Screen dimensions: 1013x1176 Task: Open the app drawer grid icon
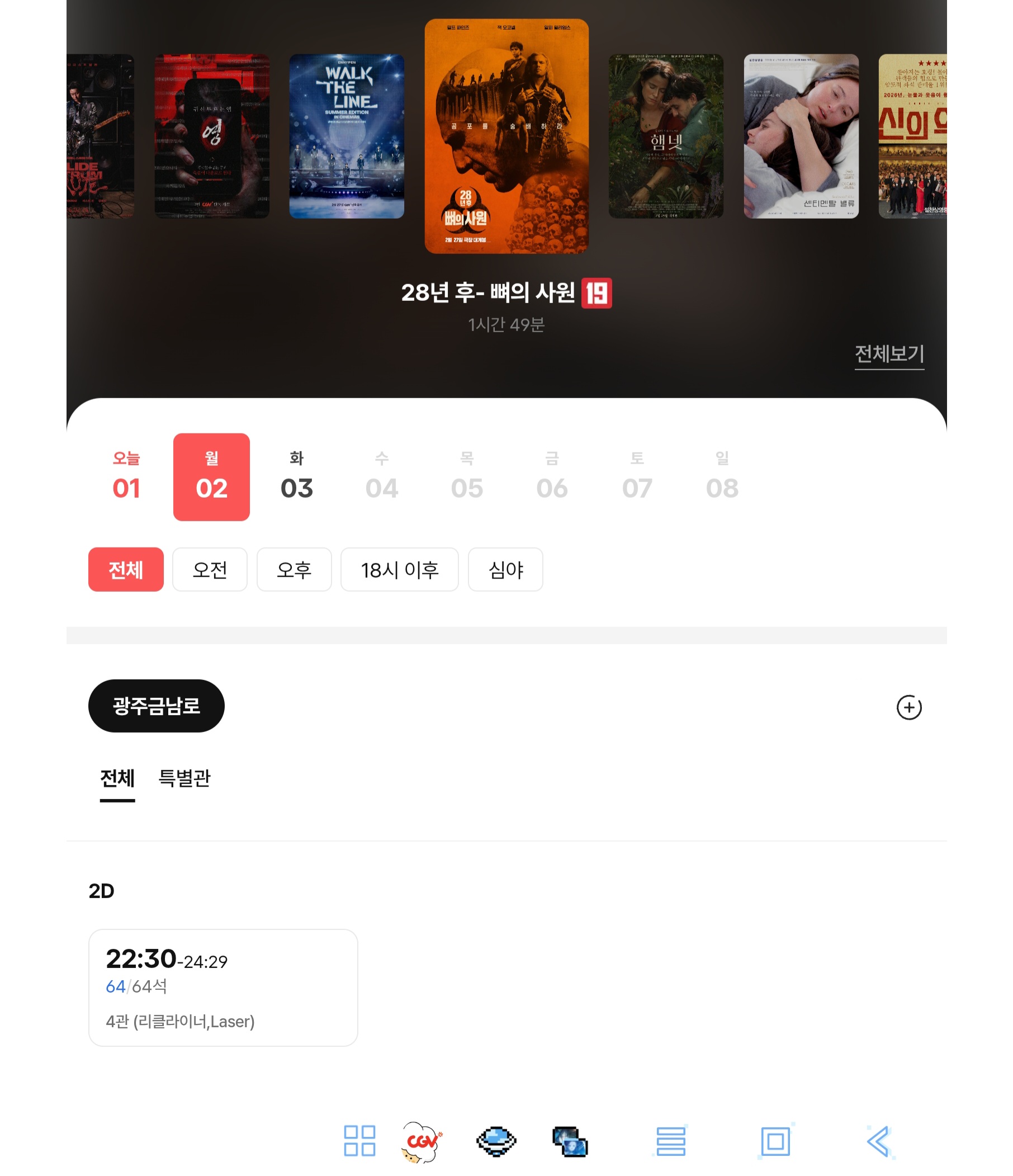359,1141
